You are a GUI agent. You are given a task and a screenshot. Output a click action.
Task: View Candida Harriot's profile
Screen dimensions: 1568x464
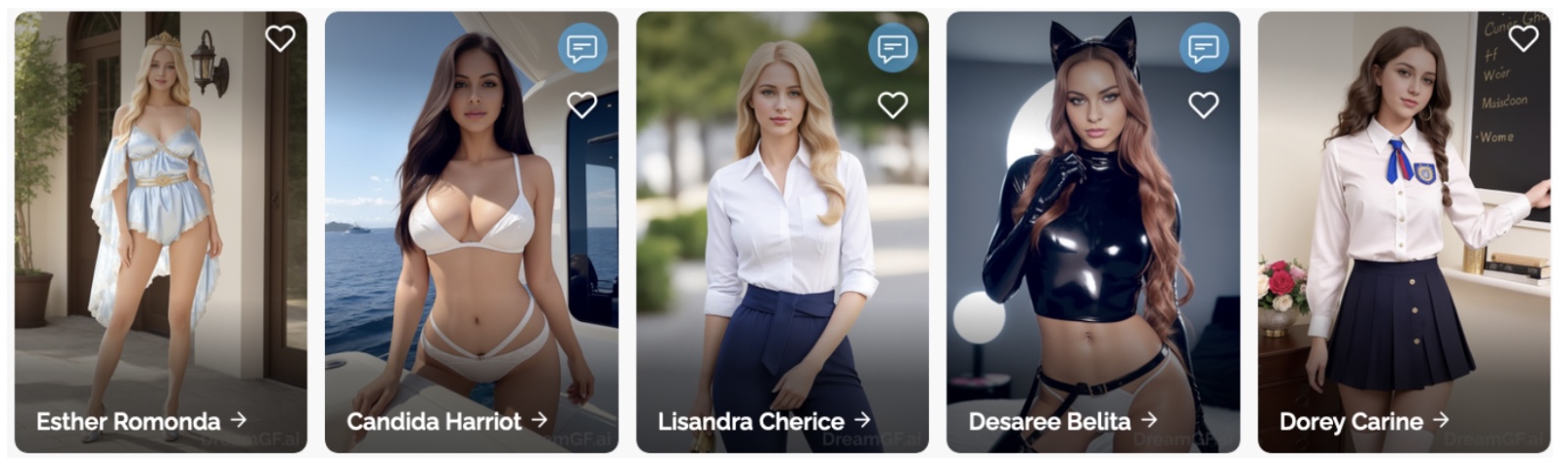pyautogui.click(x=446, y=421)
